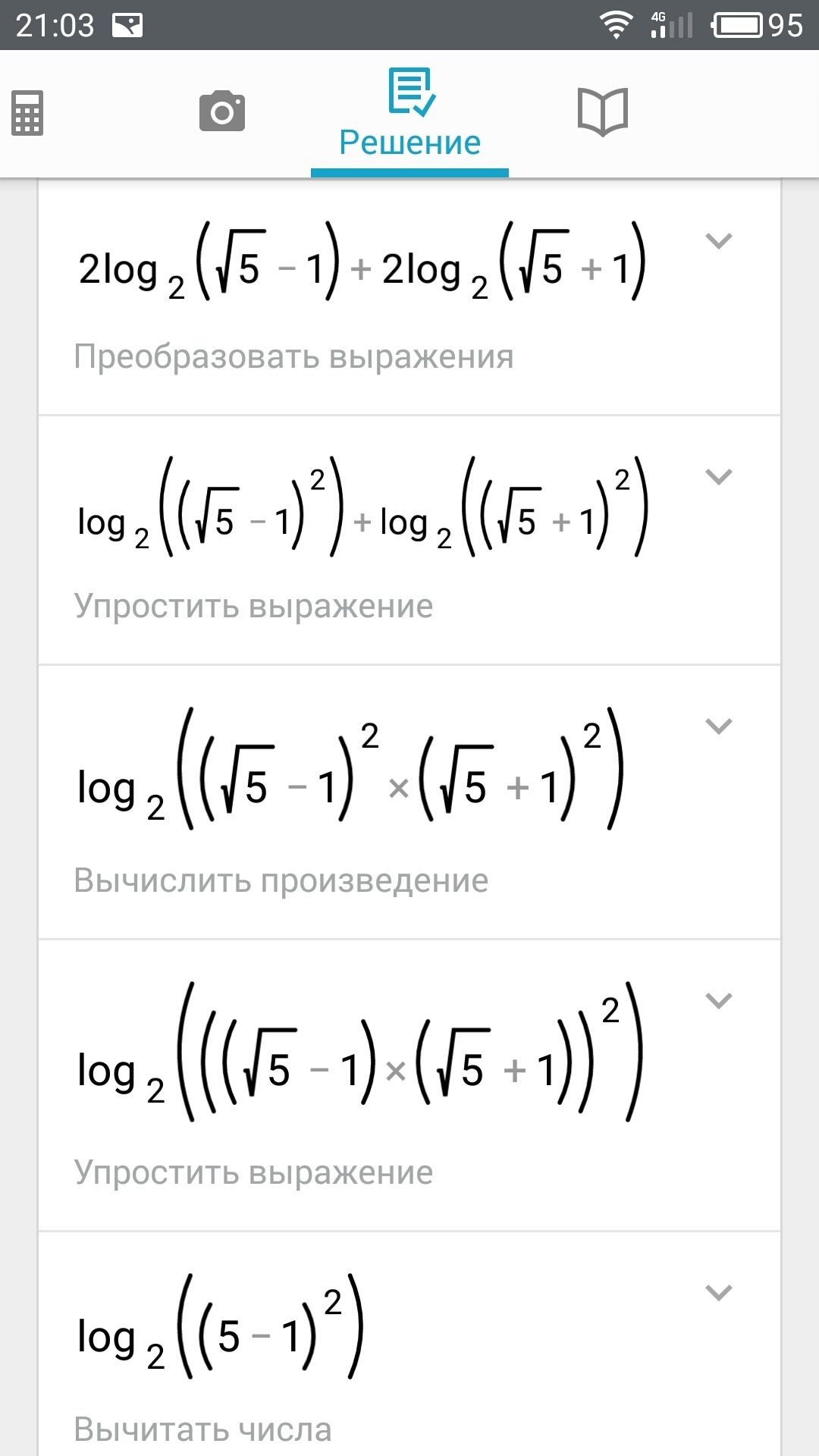Open the calculator tab
The width and height of the screenshot is (819, 1456).
(27, 113)
